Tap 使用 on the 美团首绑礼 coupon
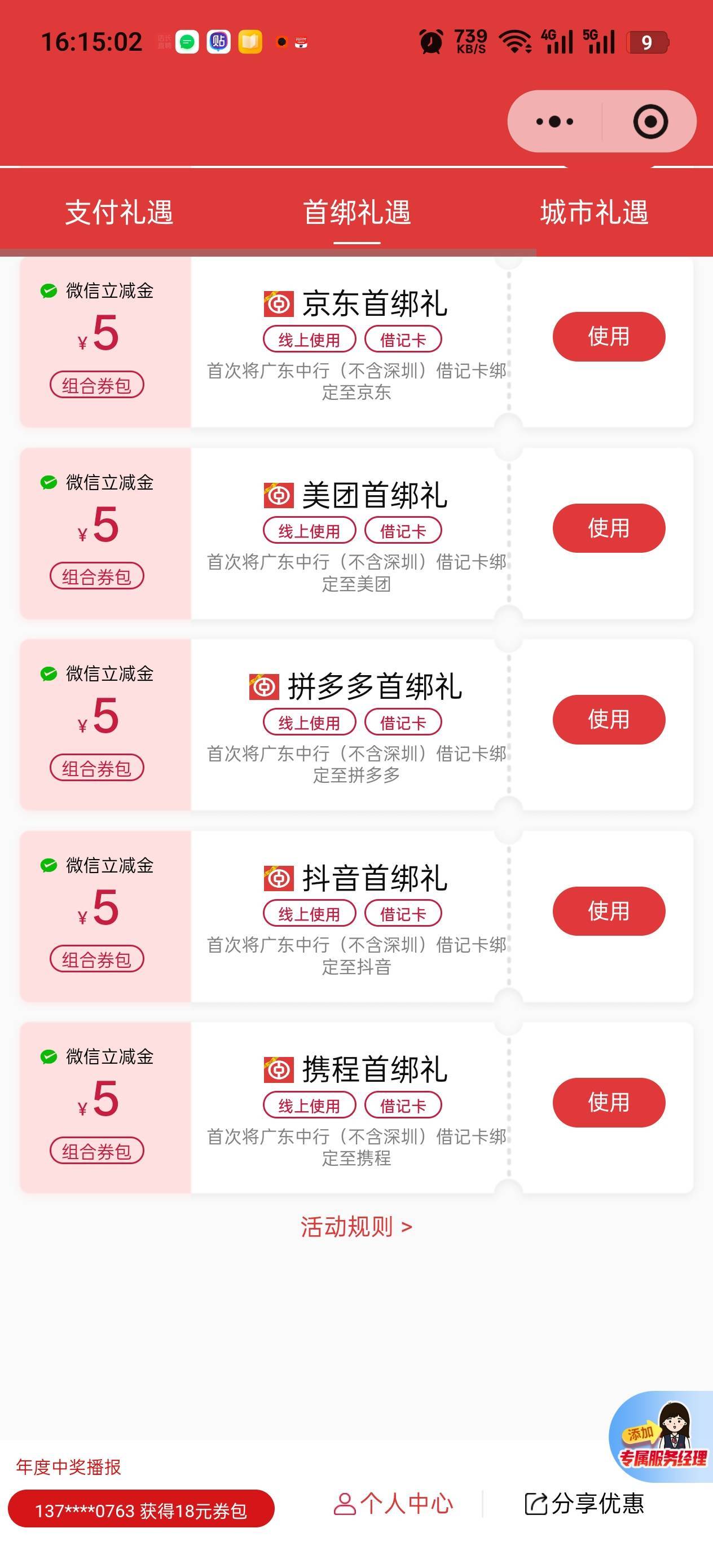713x1568 pixels. (x=608, y=528)
